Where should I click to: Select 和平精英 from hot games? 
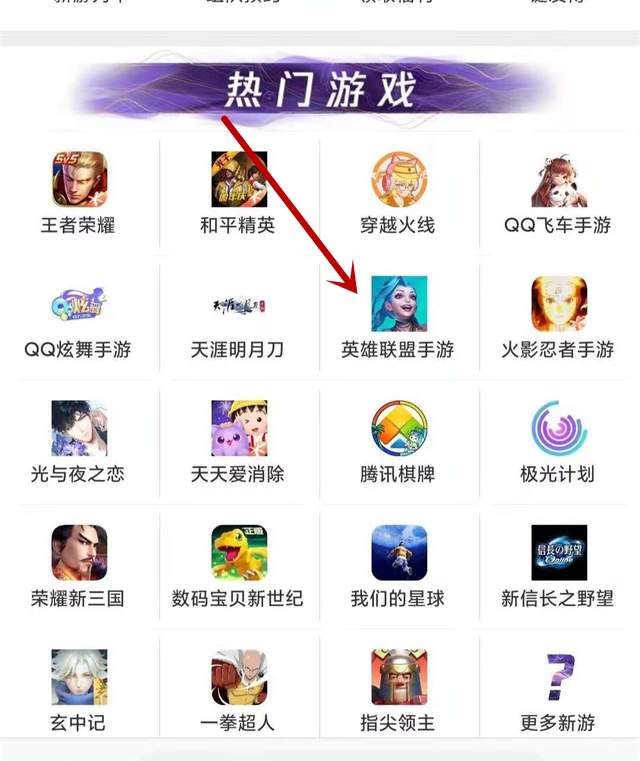click(239, 180)
